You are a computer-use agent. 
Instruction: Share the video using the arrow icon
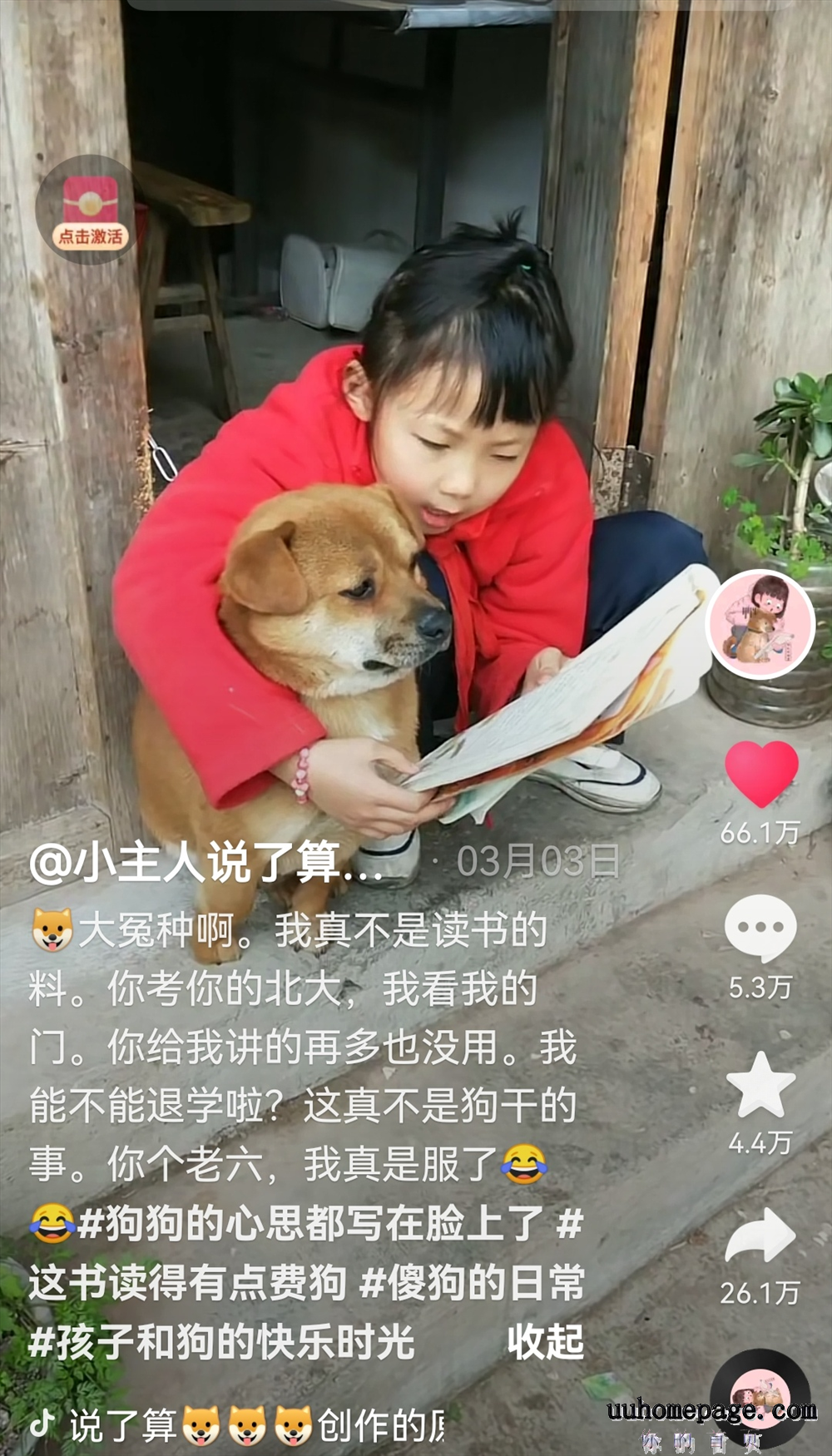pos(760,1236)
